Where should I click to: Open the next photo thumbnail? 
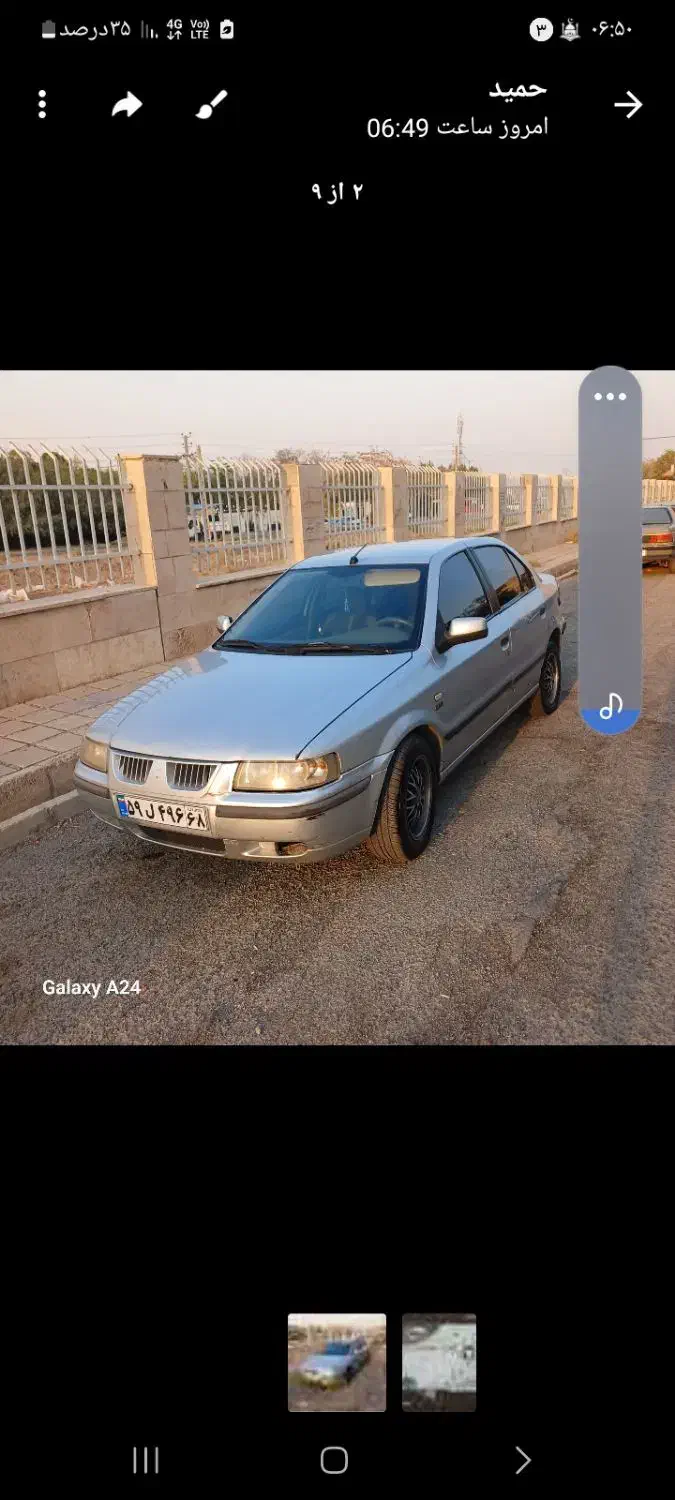[x=439, y=1362]
